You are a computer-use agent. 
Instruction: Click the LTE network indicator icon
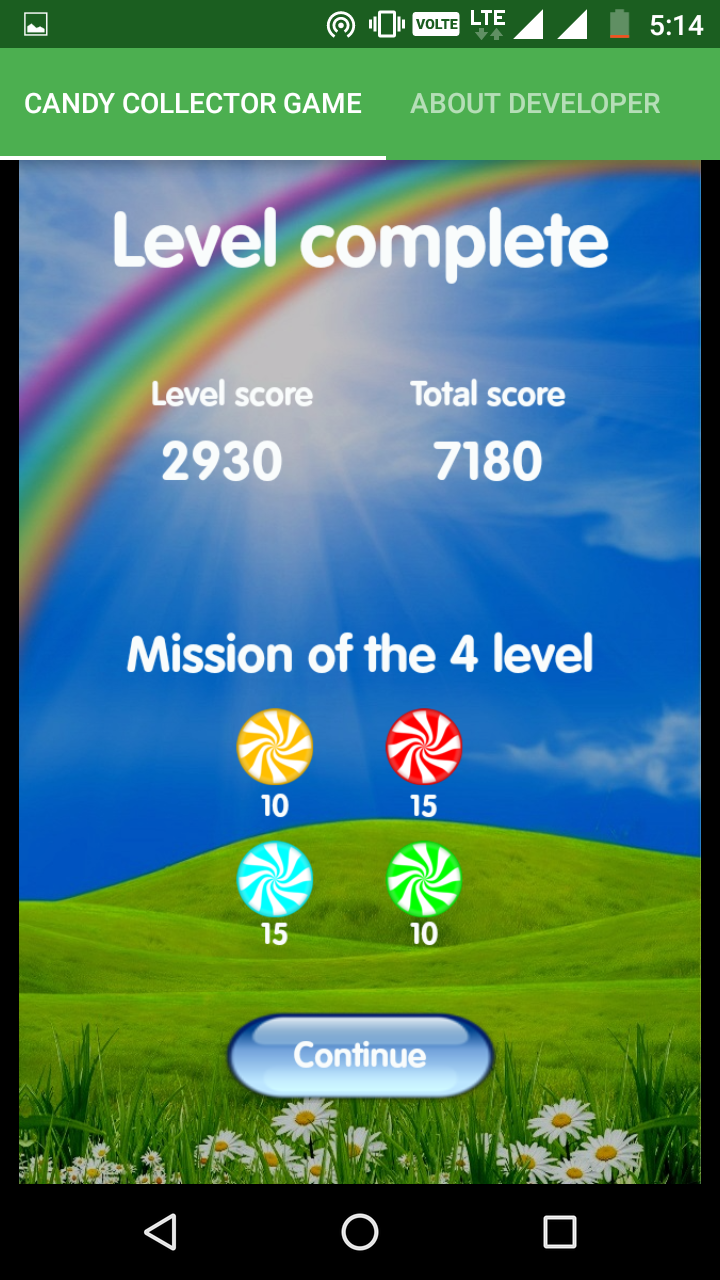point(486,24)
